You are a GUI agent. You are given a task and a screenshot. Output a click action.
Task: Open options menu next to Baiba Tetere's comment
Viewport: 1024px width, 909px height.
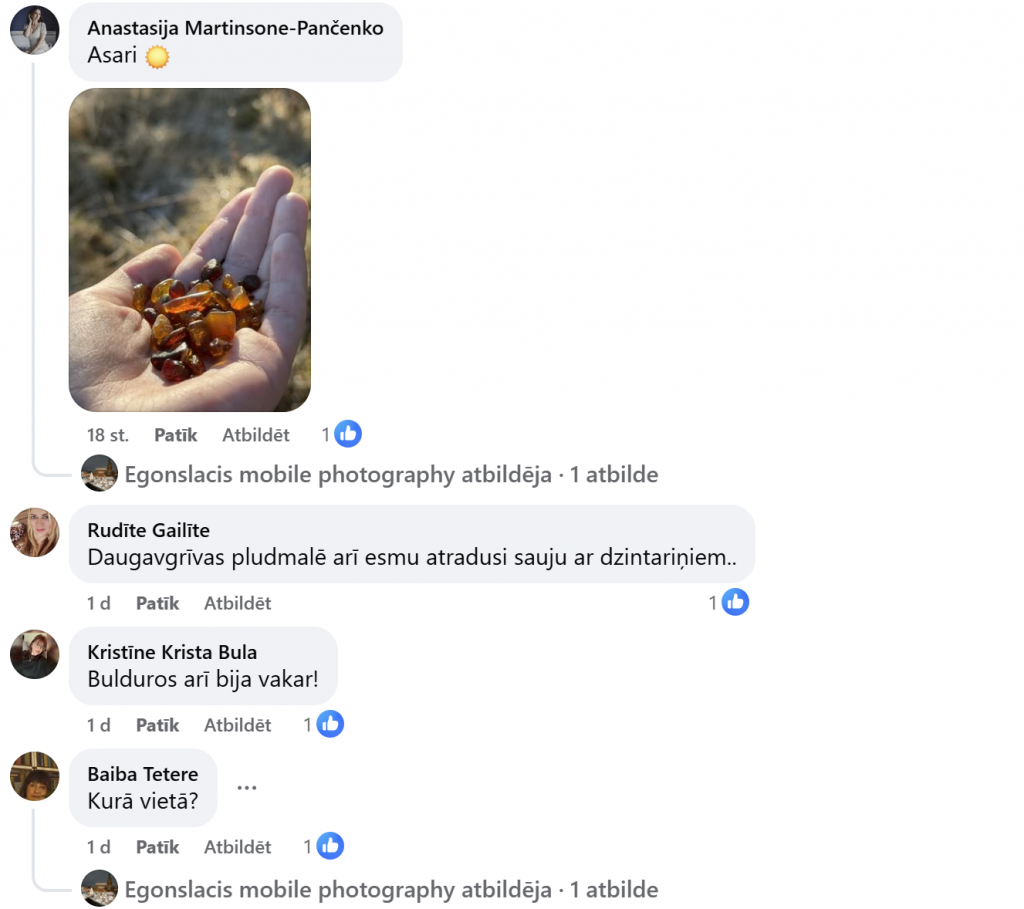click(x=247, y=787)
